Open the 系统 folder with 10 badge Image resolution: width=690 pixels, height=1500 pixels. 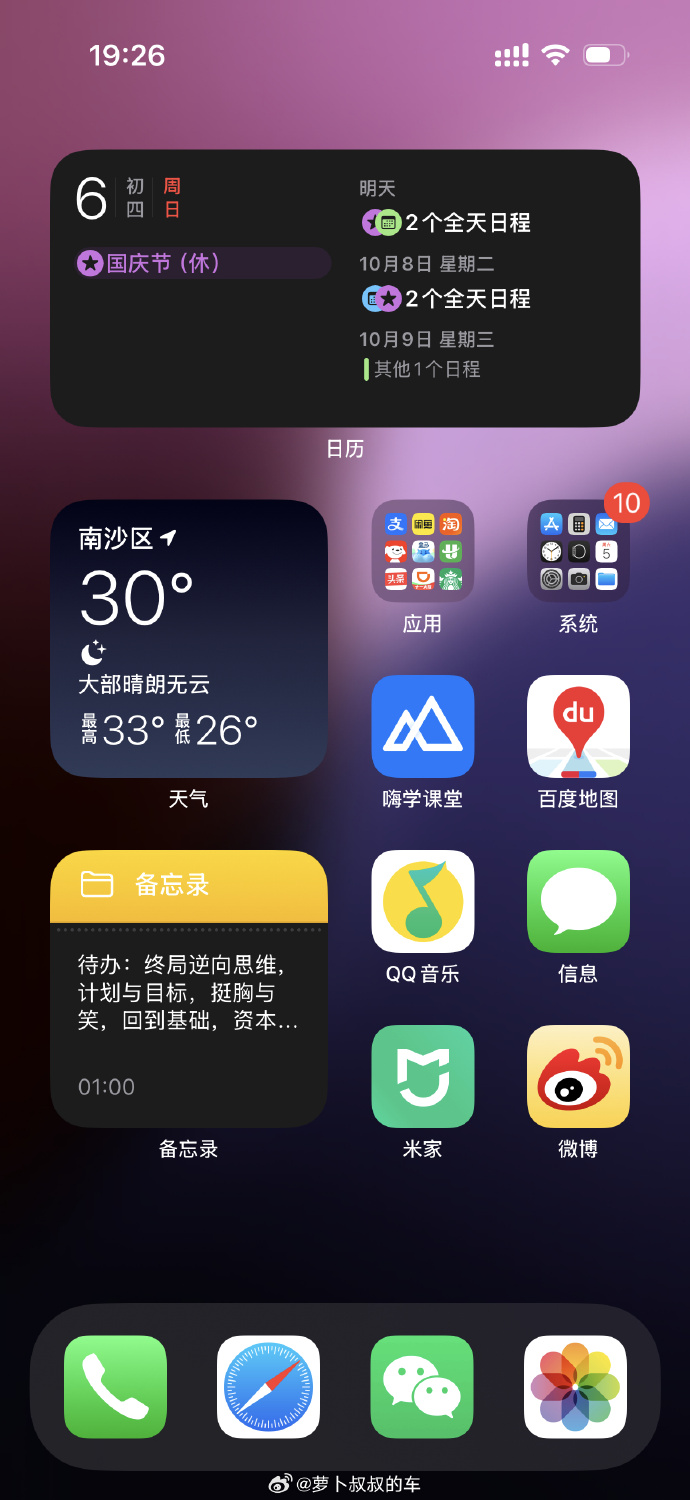[578, 551]
